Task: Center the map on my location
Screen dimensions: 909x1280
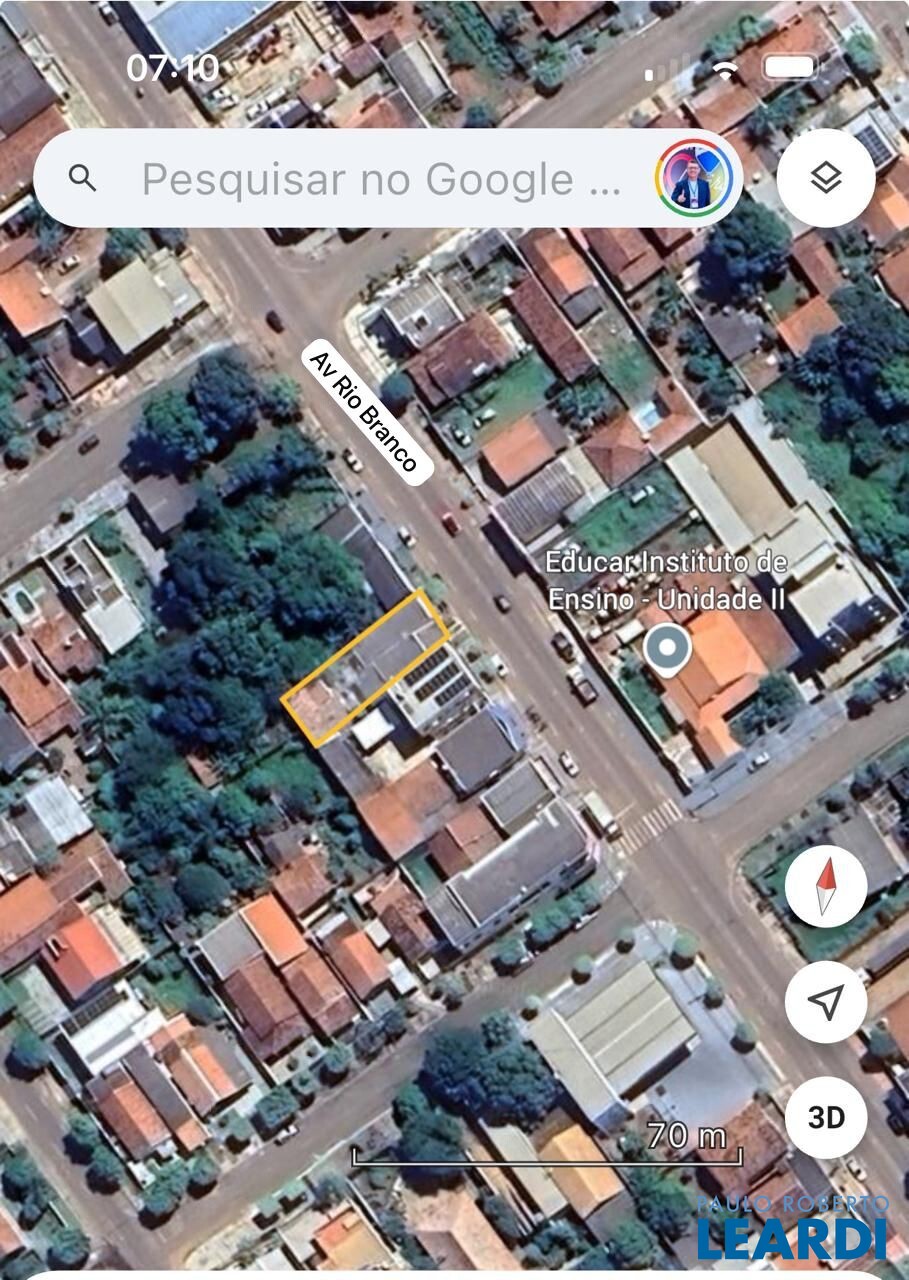Action: point(826,1002)
